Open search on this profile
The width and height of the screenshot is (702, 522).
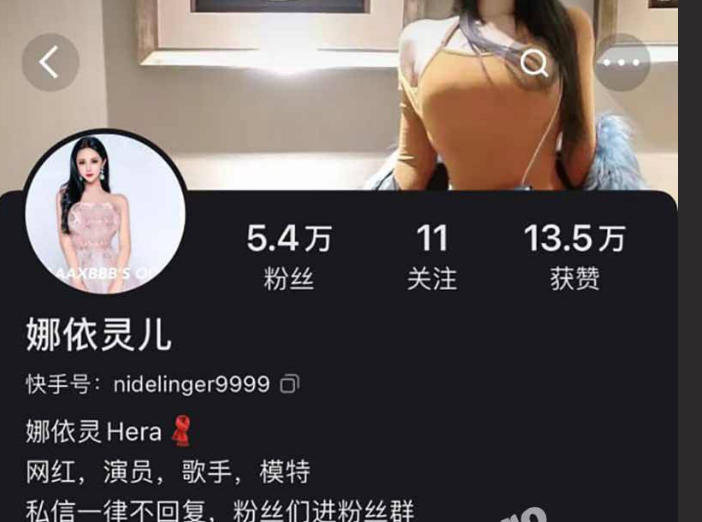(x=534, y=63)
